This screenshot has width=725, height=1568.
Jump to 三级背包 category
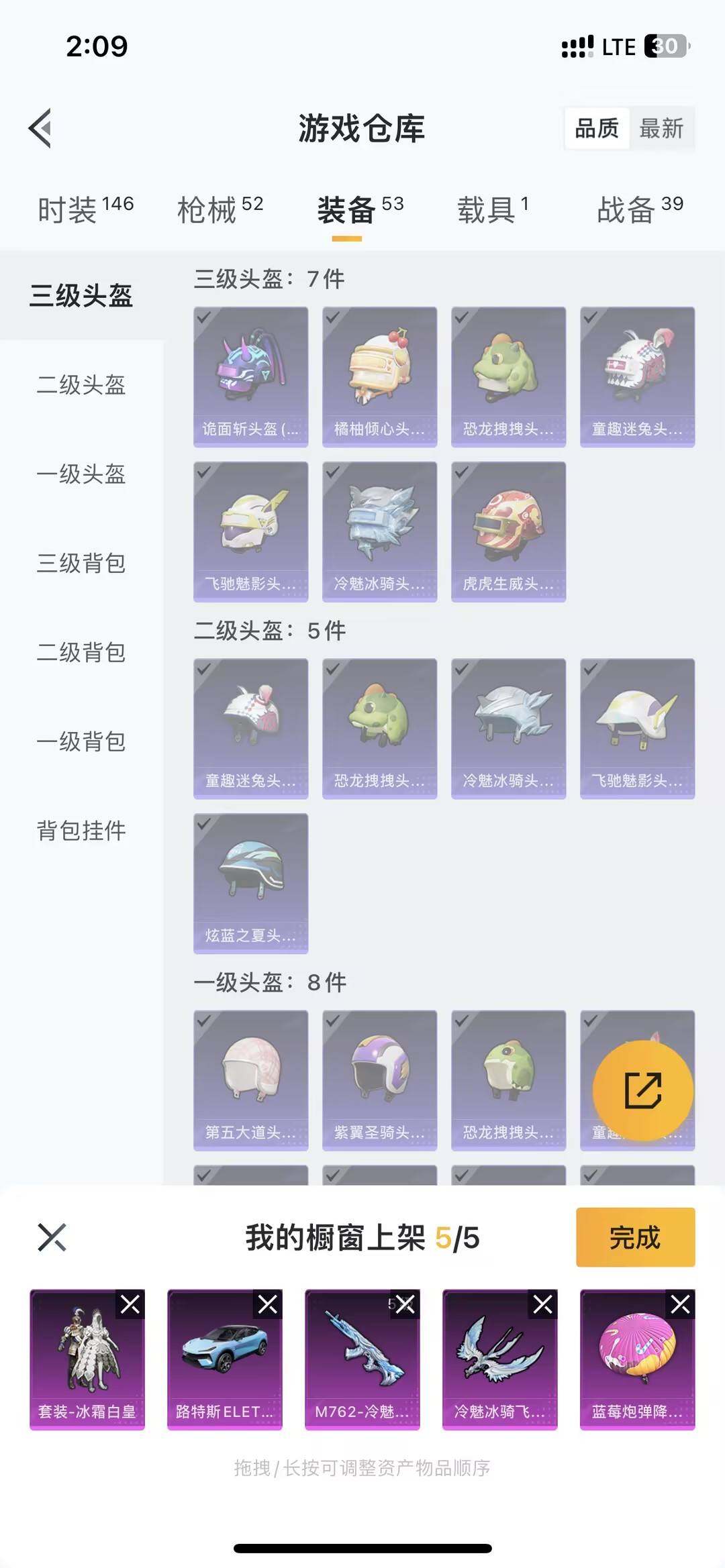click(x=81, y=563)
